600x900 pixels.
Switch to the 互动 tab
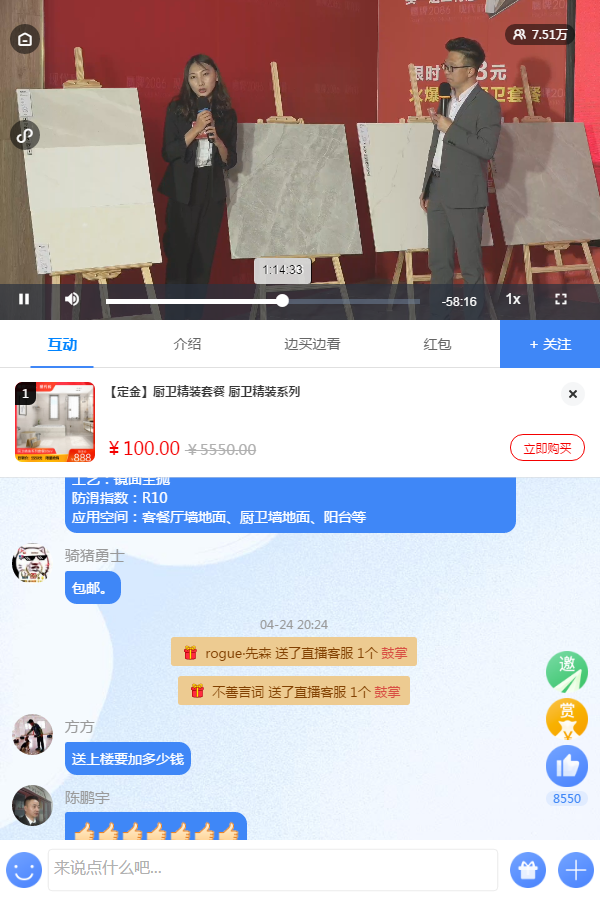click(x=62, y=344)
